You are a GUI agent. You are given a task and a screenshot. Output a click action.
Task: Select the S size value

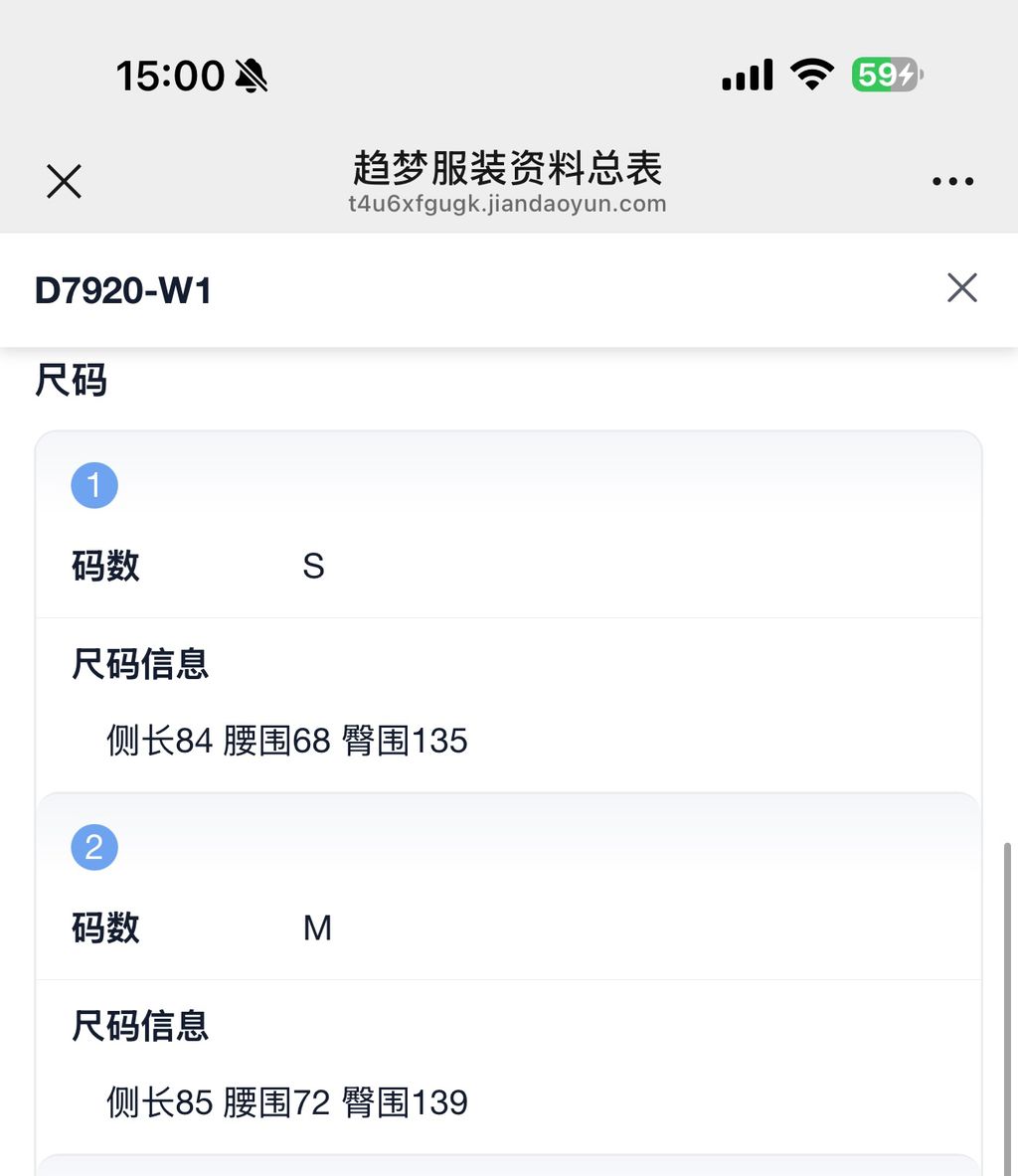[314, 566]
